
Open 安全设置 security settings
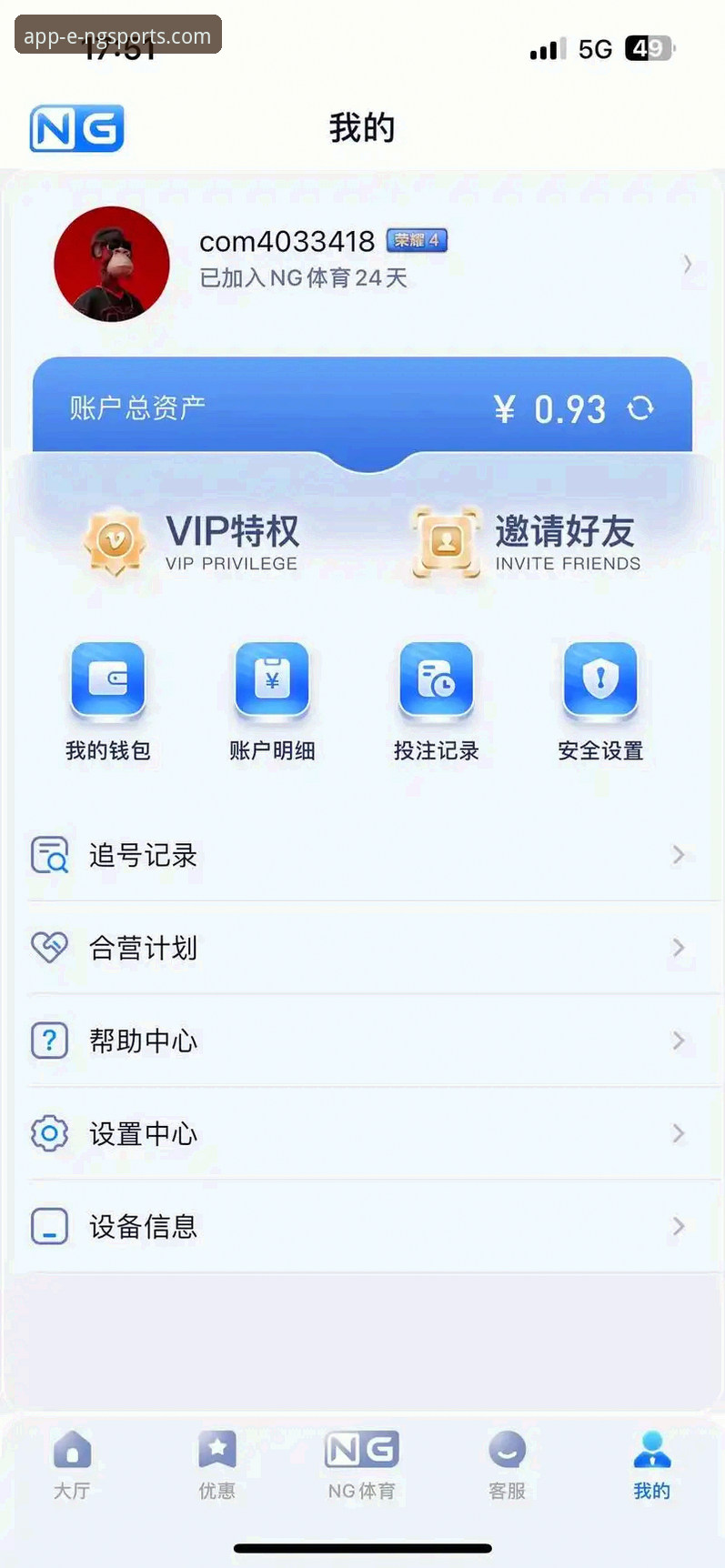pos(599,700)
